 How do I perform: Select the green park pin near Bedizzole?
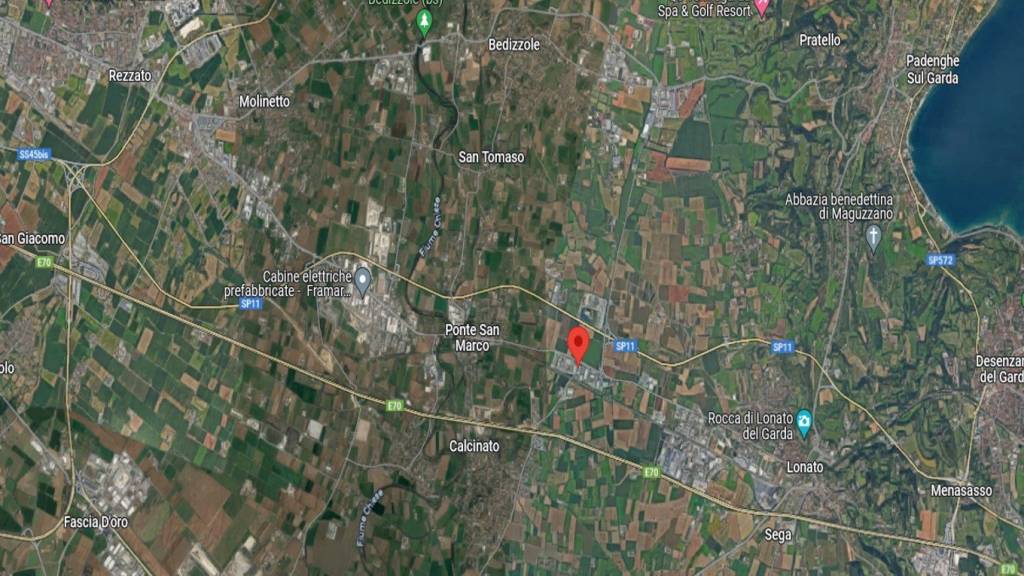424,21
